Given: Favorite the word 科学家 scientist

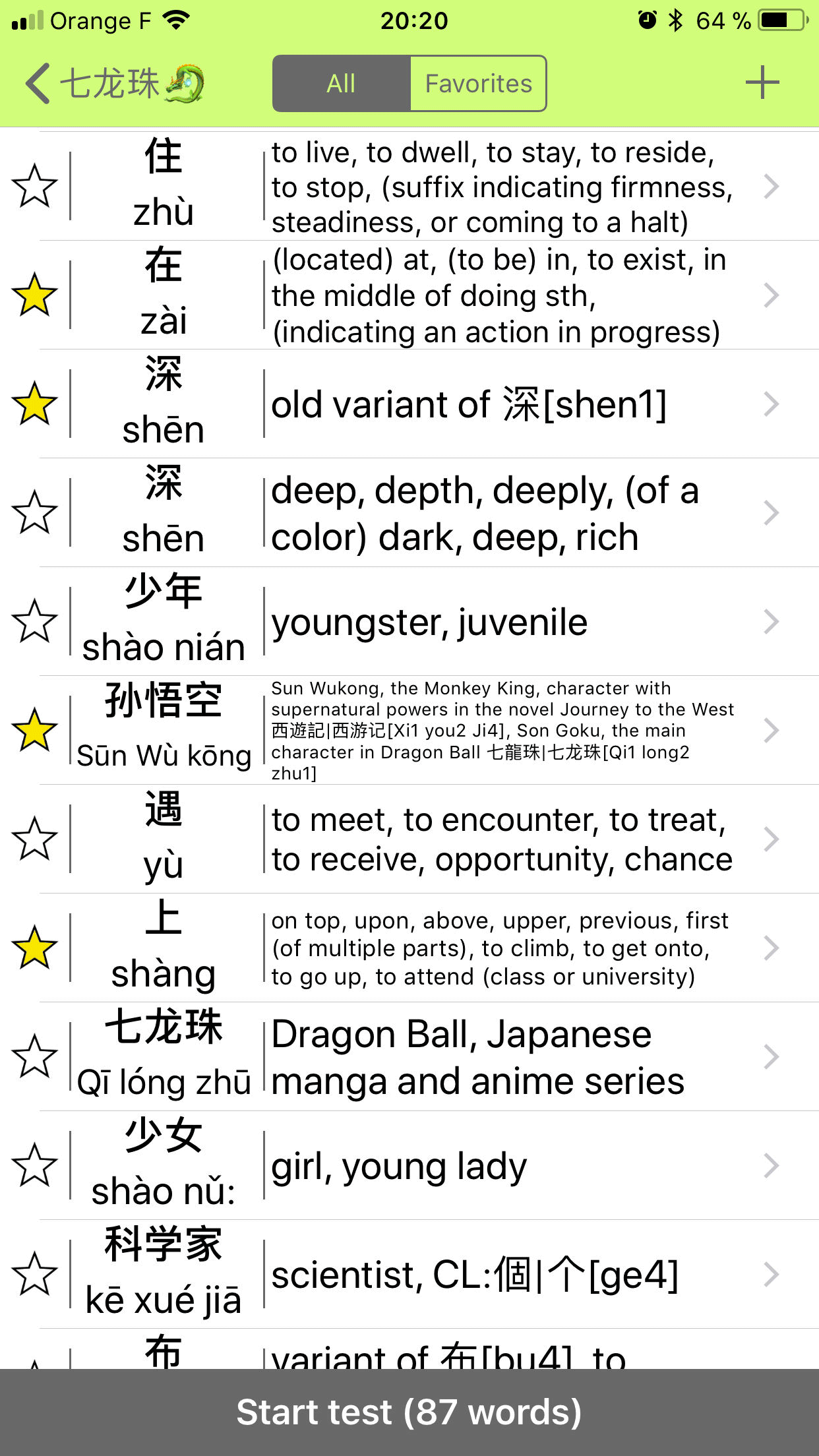Looking at the screenshot, I should pos(34,1274).
